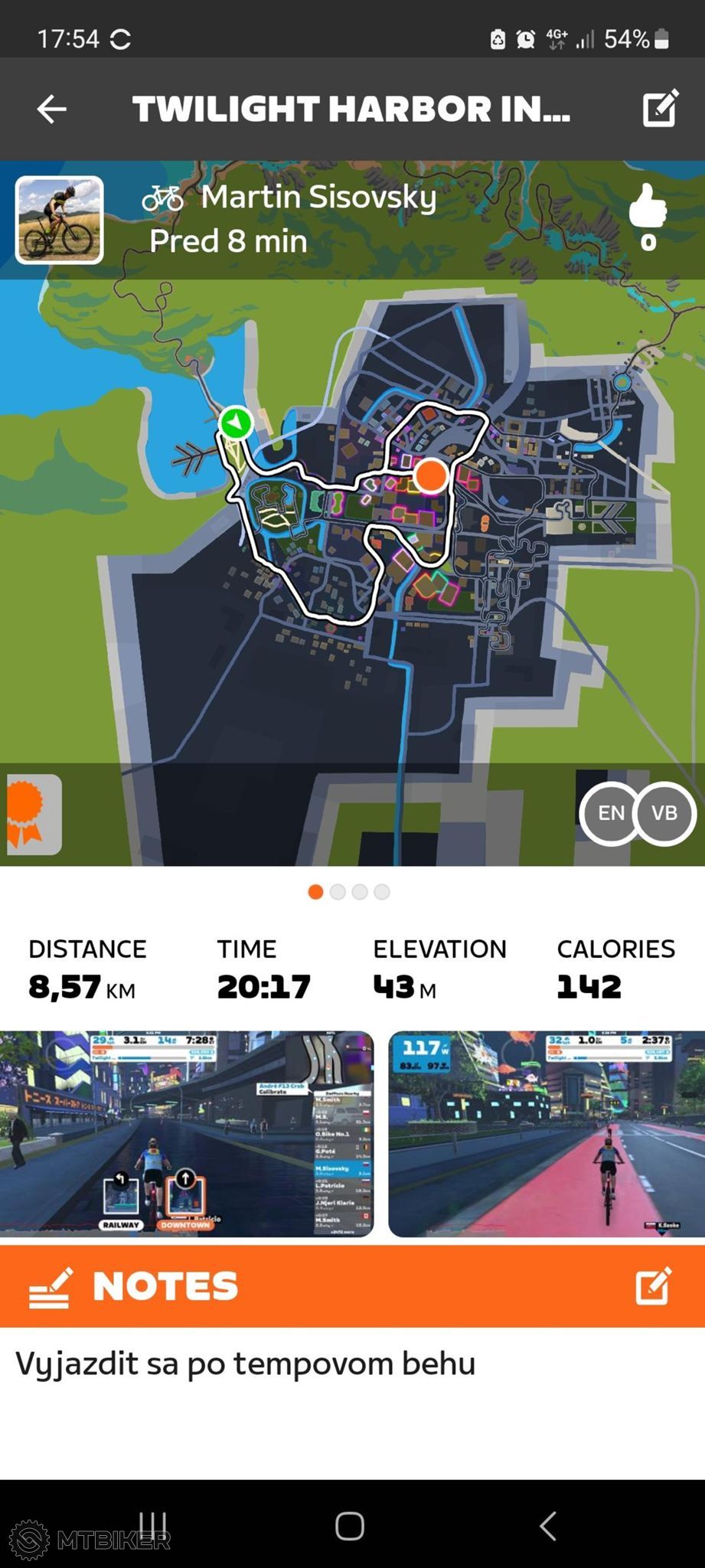Tap the EN rider avatar
This screenshot has height=1568, width=705.
(610, 813)
